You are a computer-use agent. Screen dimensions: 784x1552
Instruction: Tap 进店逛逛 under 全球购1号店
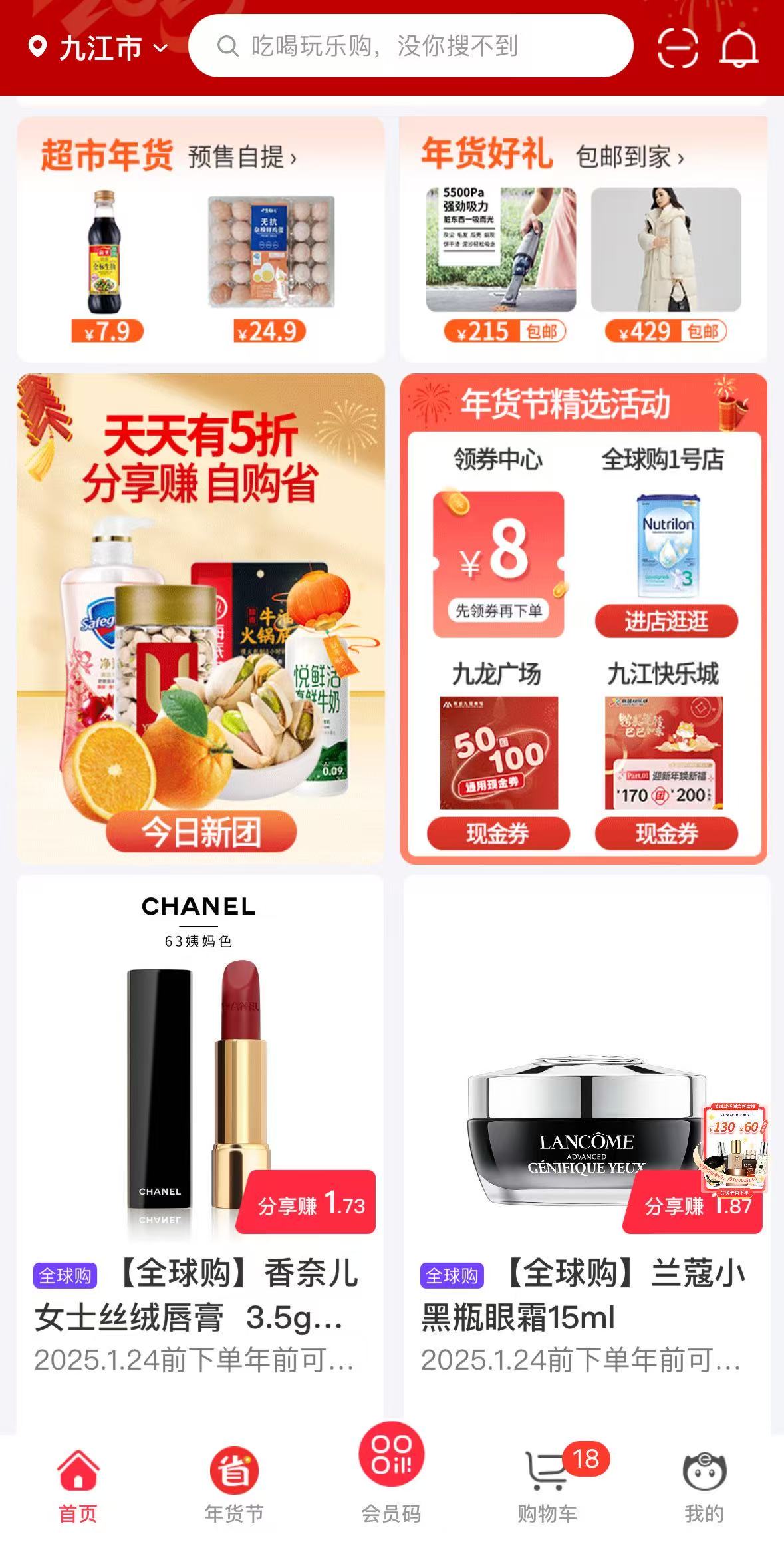pos(666,621)
